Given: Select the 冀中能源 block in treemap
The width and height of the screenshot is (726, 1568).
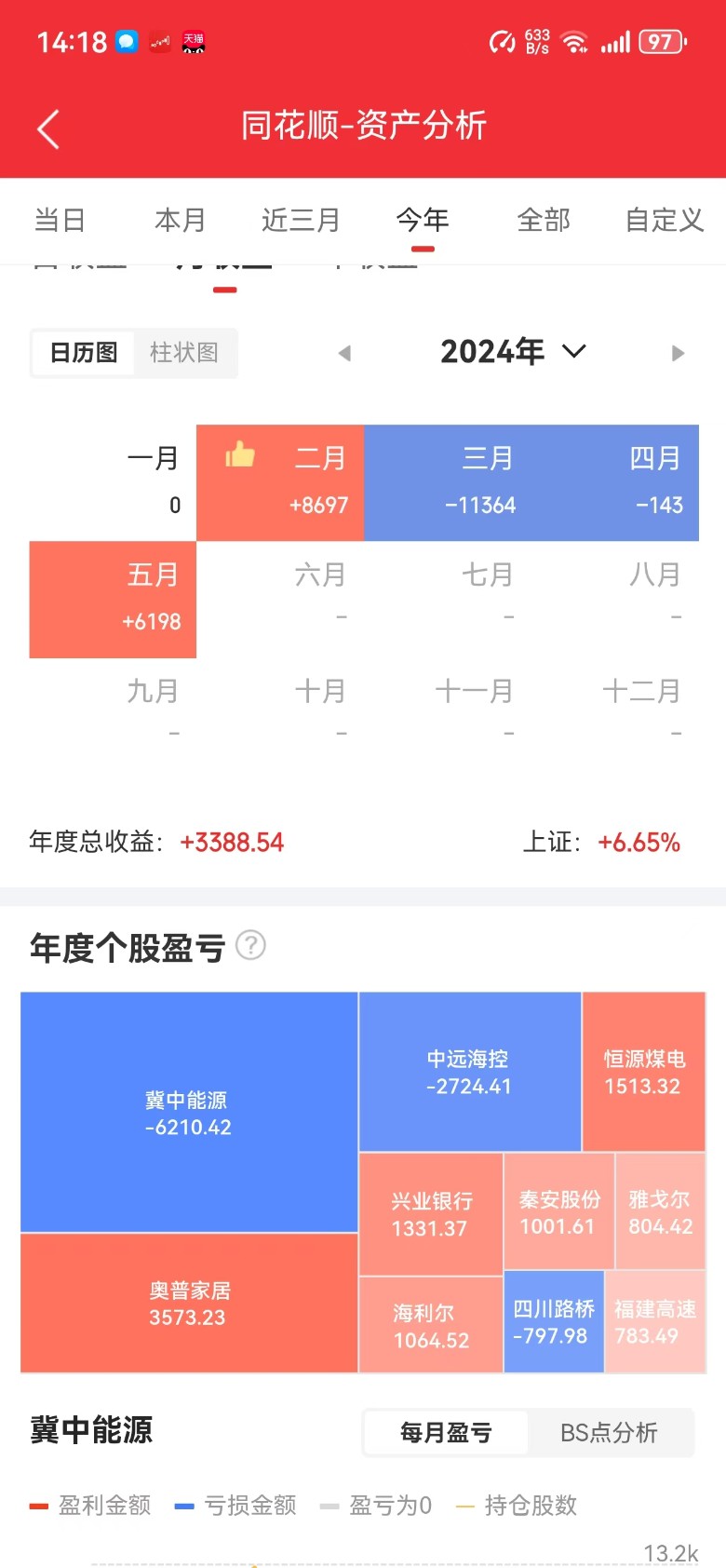Looking at the screenshot, I should (x=189, y=1113).
